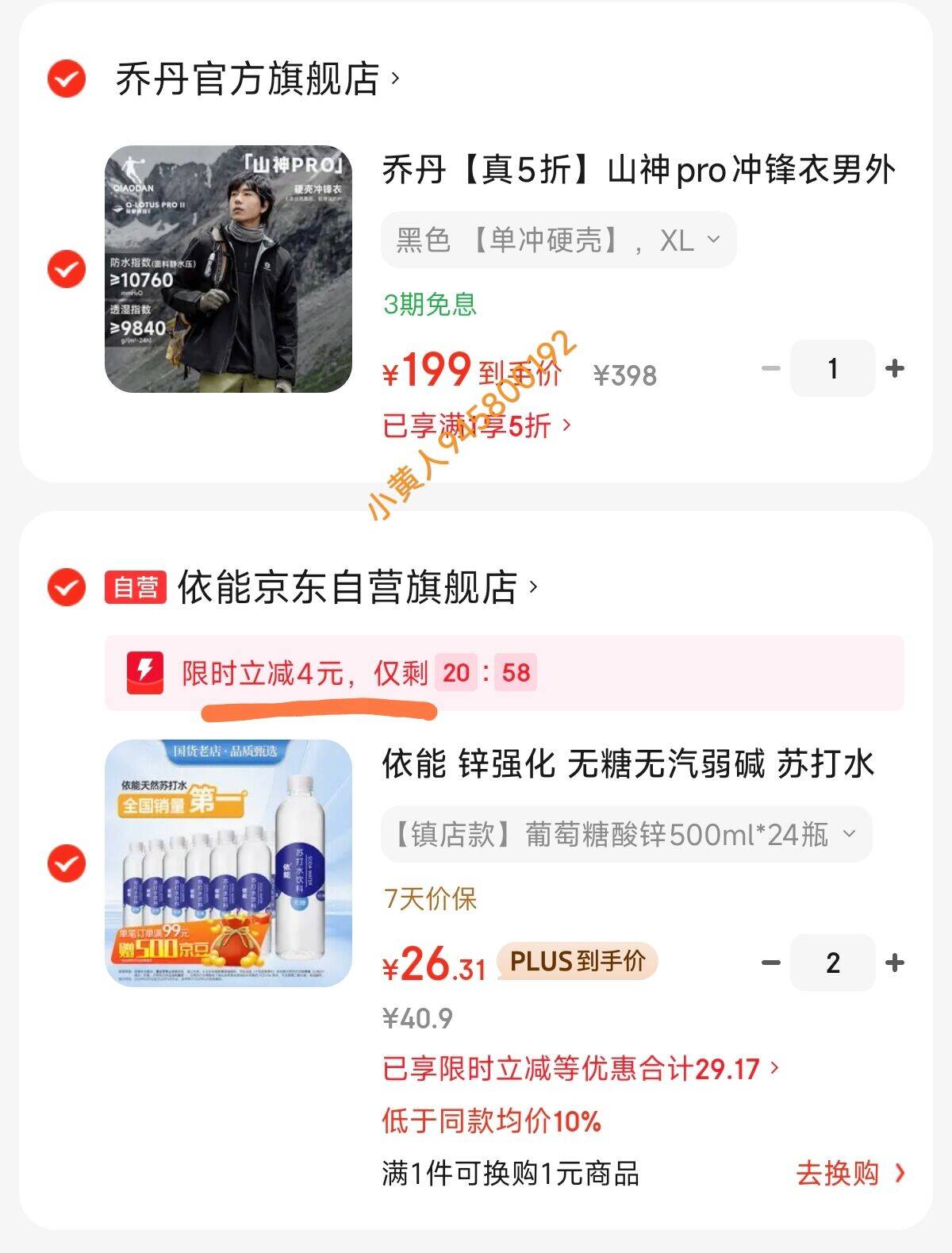Edit the 冲锋衣 quantity field
Image resolution: width=952 pixels, height=1253 pixels.
coord(832,368)
